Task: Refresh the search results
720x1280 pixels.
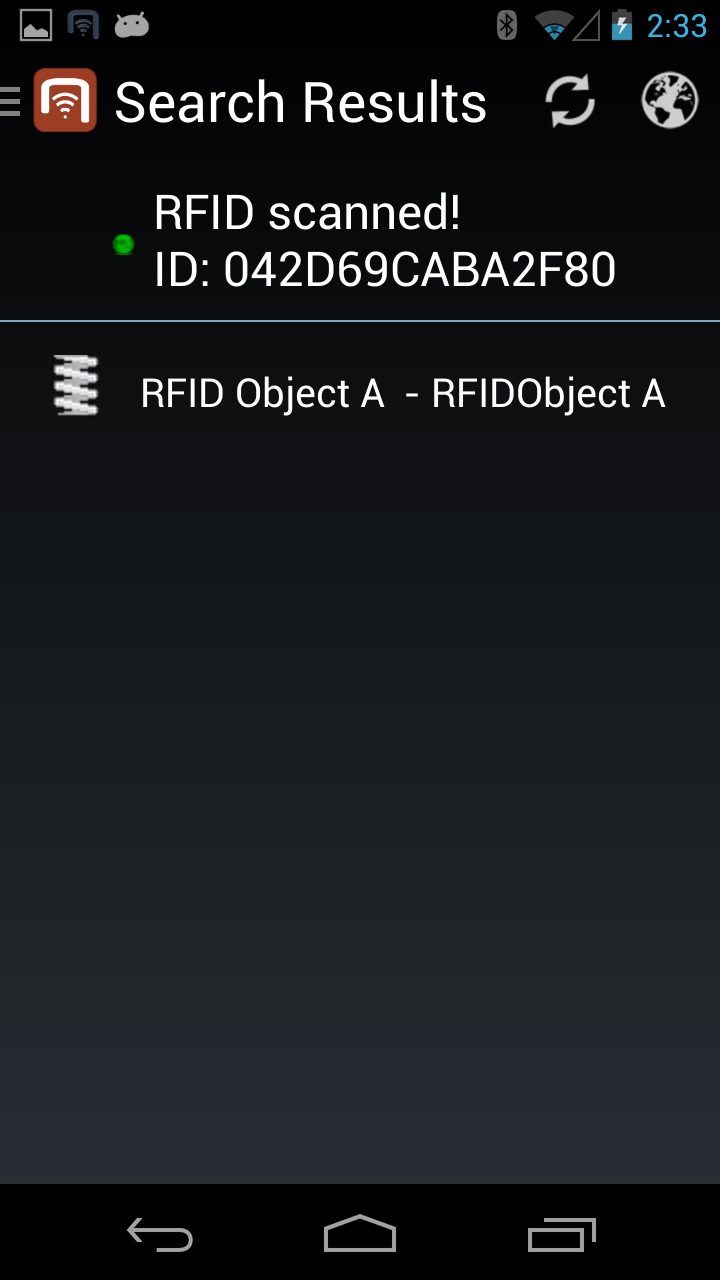Action: [570, 101]
